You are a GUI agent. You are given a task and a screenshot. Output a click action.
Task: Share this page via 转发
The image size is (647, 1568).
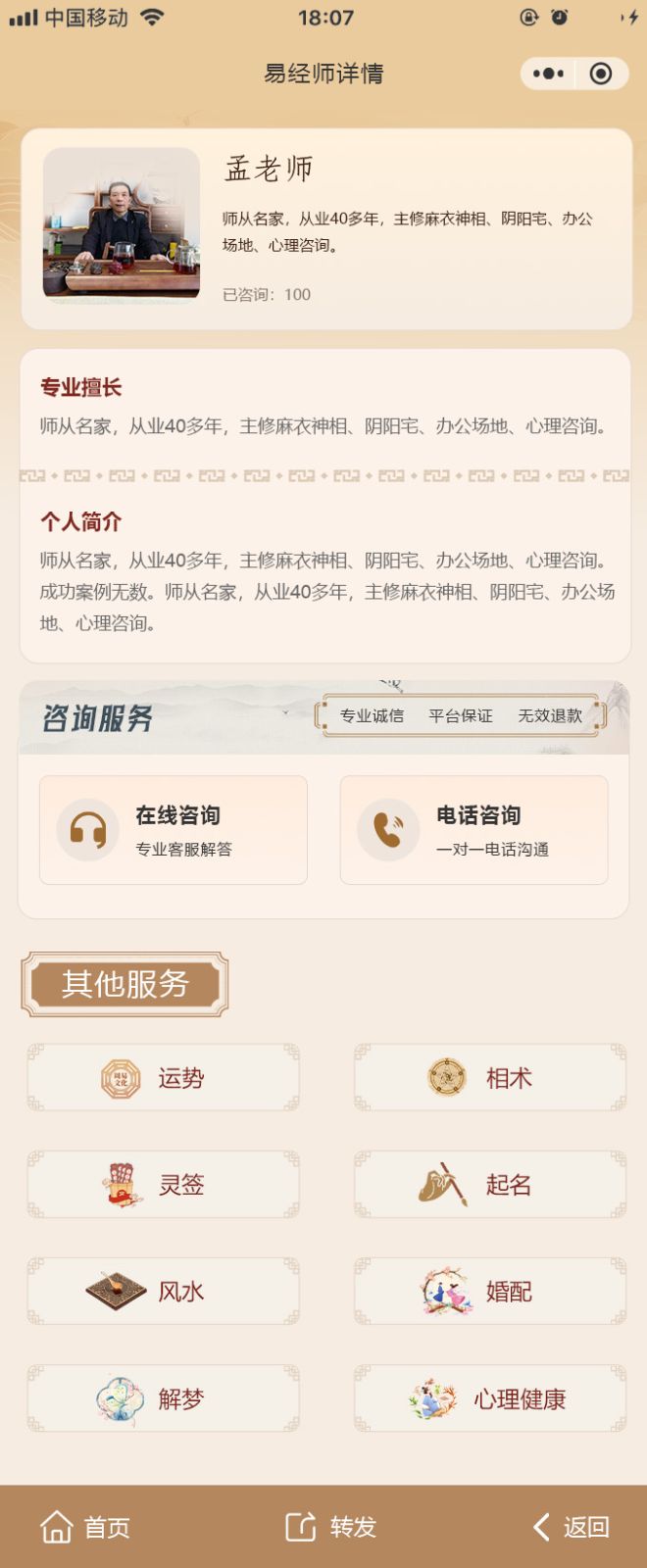click(x=330, y=1527)
